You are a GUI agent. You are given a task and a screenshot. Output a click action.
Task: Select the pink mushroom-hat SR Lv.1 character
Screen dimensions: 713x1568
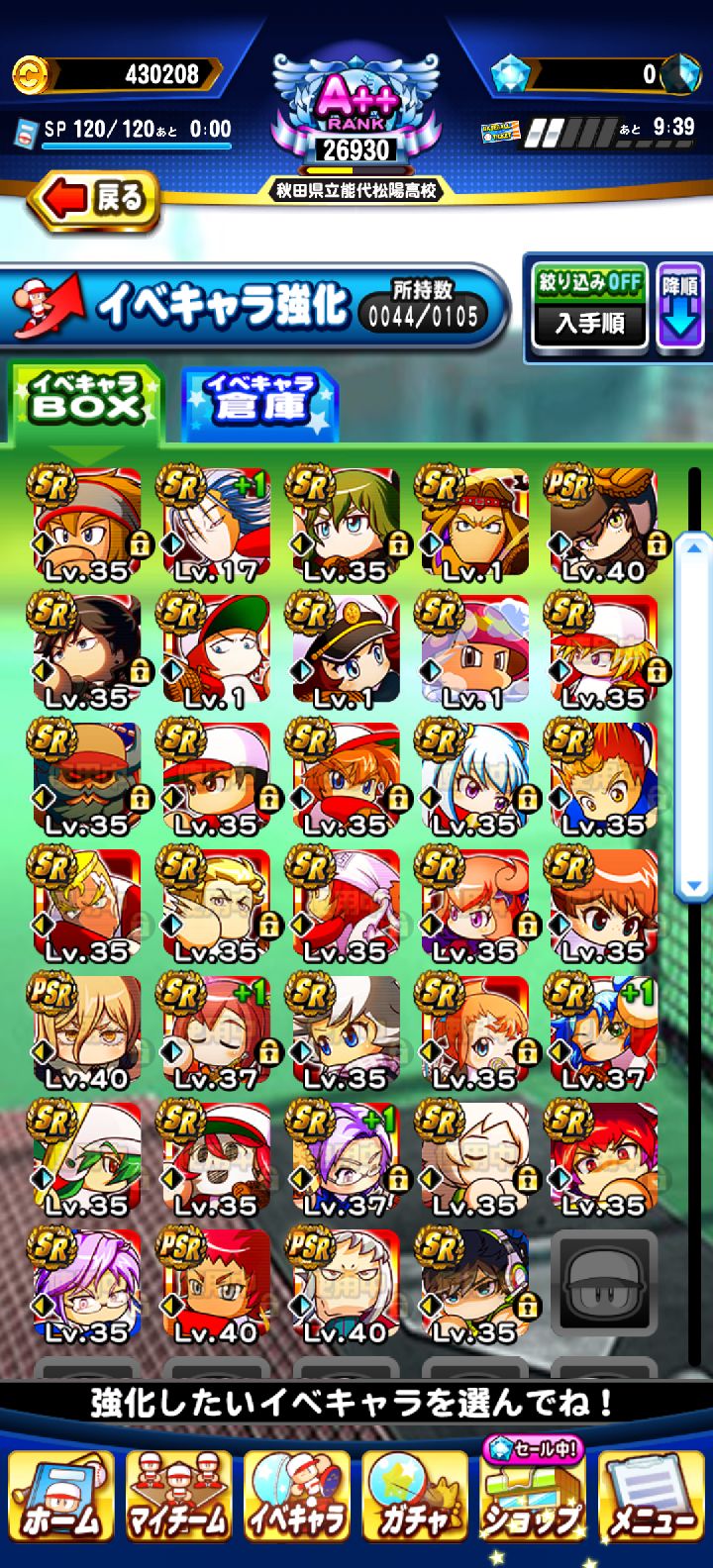tap(474, 651)
